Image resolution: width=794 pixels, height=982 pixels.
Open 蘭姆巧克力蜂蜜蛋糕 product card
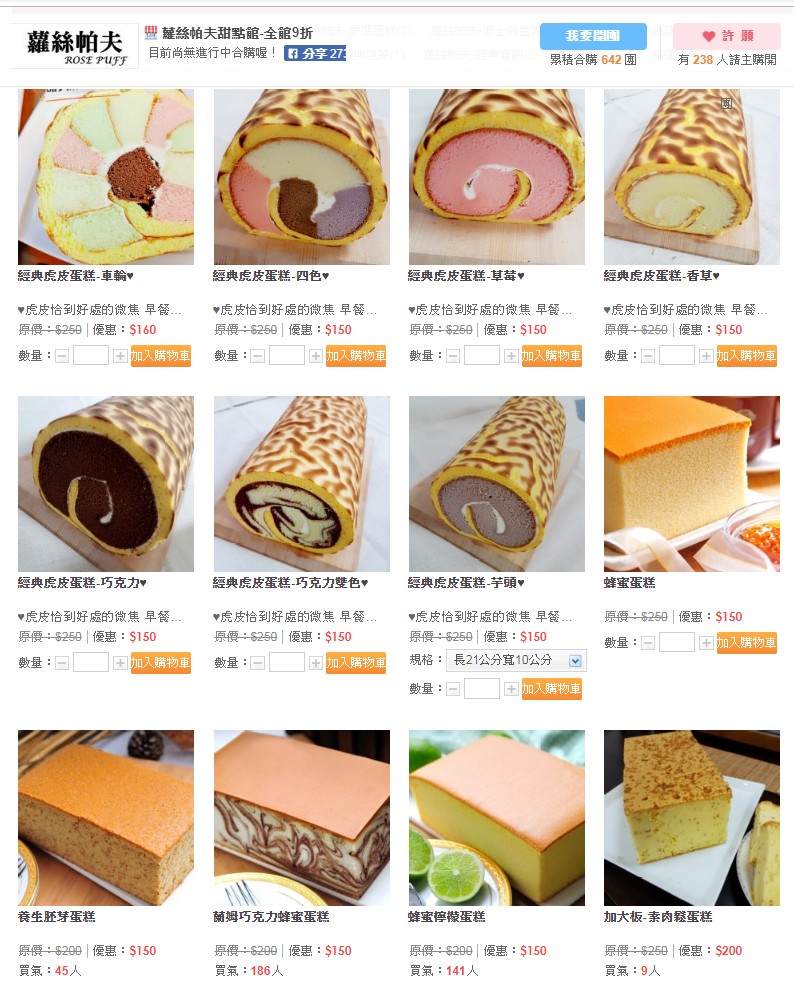click(270, 916)
